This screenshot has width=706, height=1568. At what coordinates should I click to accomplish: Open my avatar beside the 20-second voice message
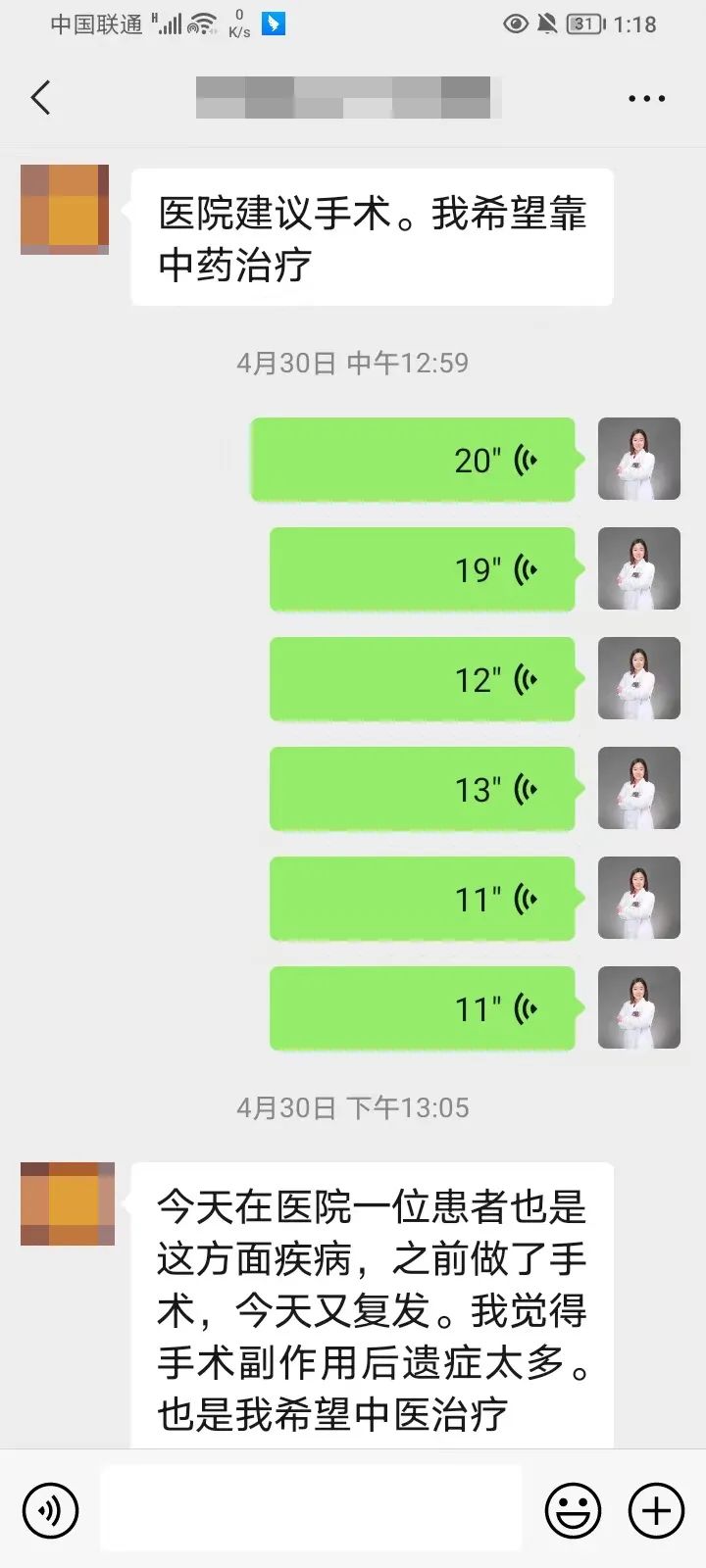[639, 460]
